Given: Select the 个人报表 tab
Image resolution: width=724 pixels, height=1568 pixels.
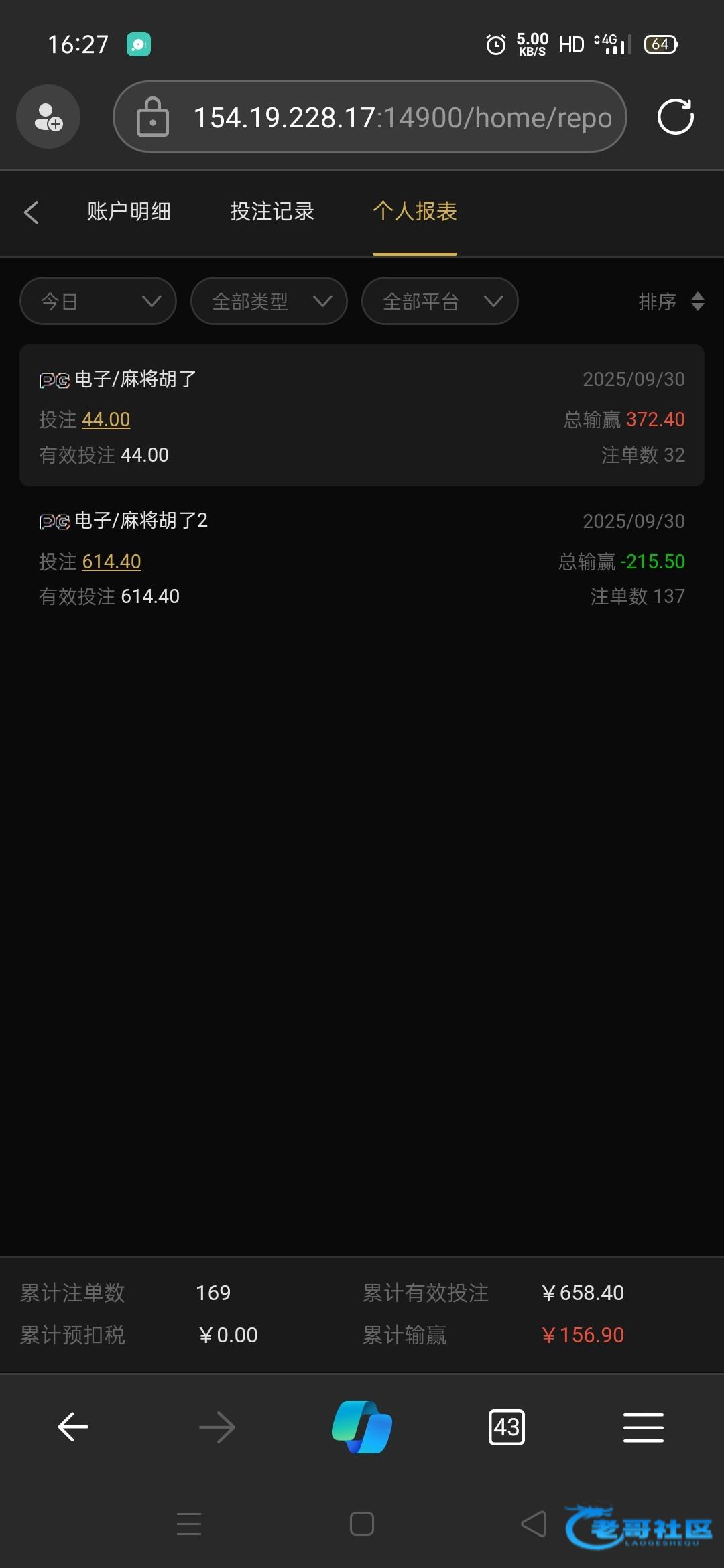Looking at the screenshot, I should pyautogui.click(x=415, y=212).
